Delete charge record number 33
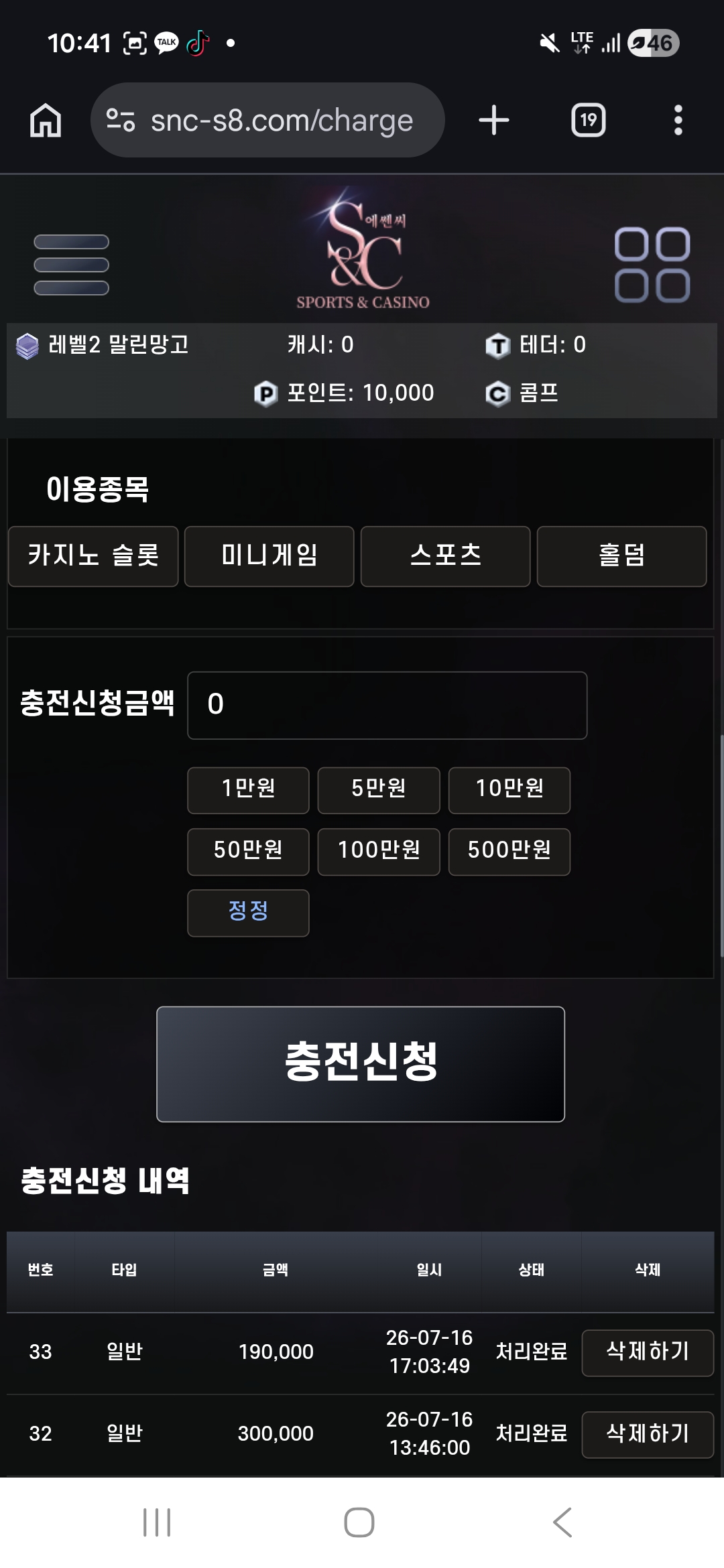The width and height of the screenshot is (724, 1568). [x=648, y=1352]
